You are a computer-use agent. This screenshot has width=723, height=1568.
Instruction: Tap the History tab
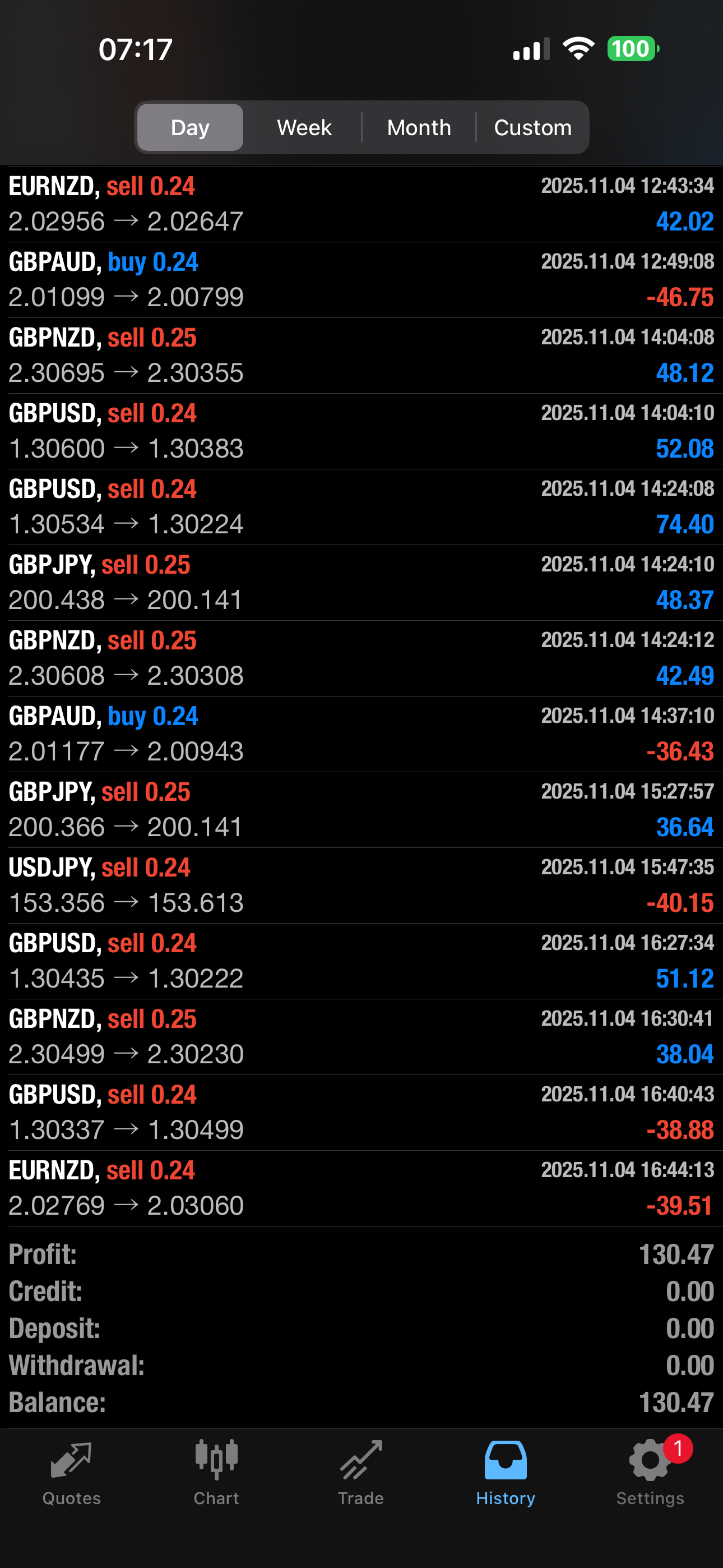pos(505,1472)
